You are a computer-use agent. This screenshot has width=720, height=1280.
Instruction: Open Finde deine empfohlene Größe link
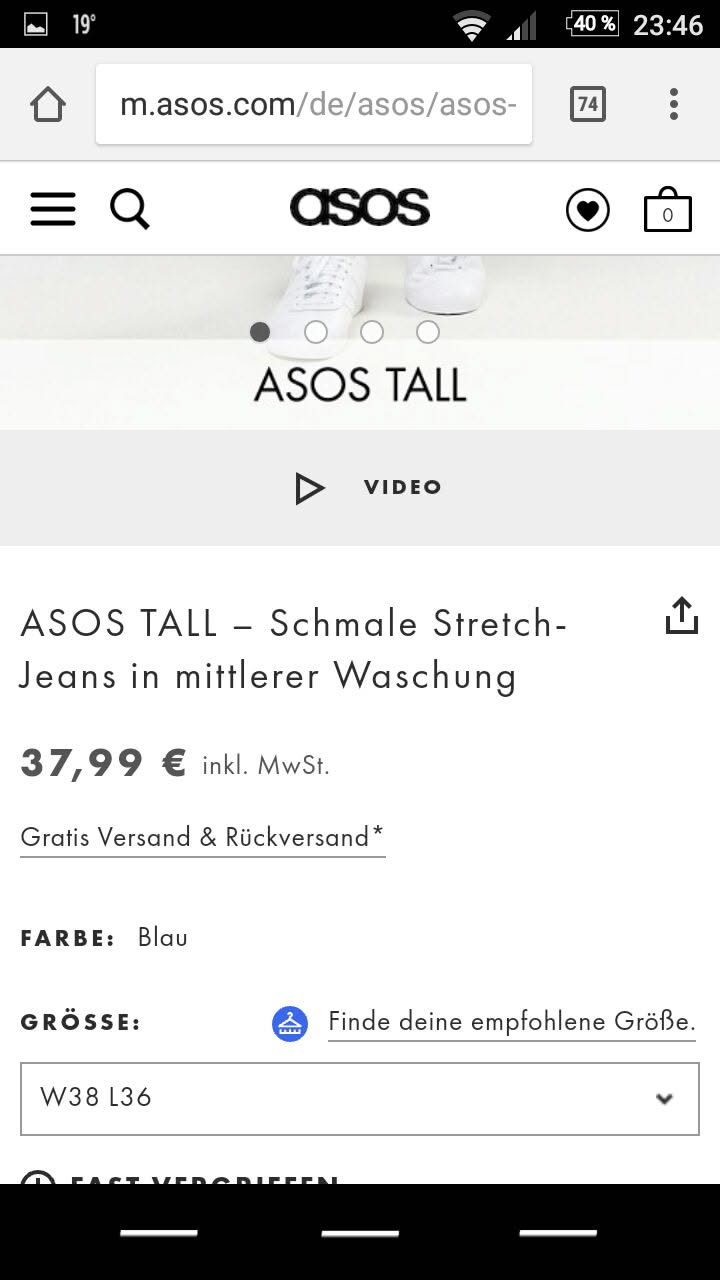point(511,1022)
